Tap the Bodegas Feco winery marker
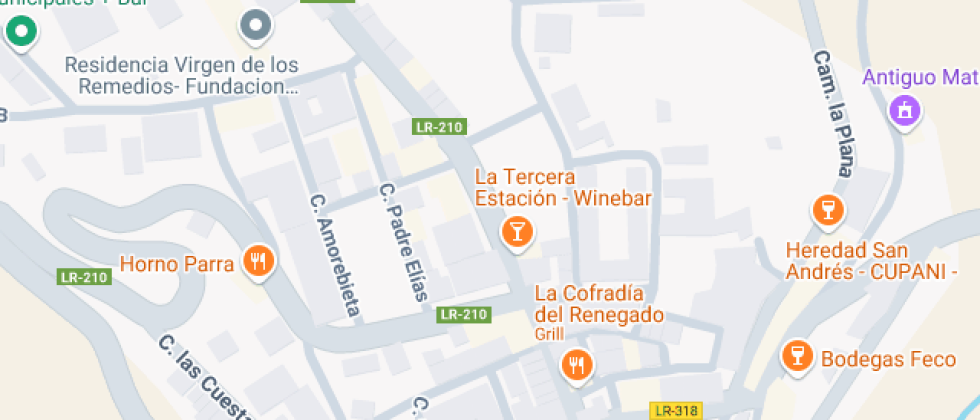The image size is (980, 420). [x=798, y=357]
